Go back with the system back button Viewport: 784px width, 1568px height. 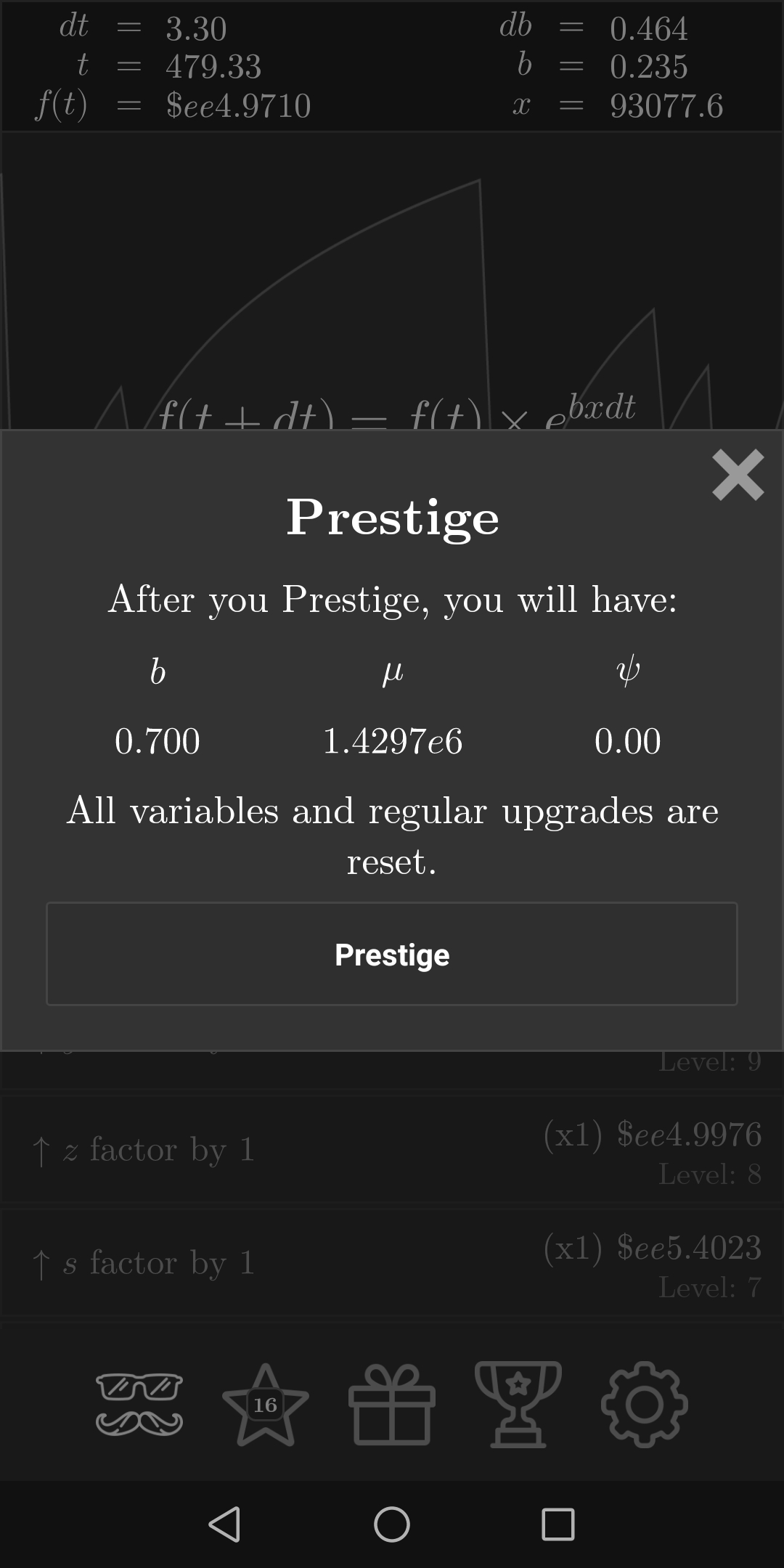pyautogui.click(x=224, y=1524)
